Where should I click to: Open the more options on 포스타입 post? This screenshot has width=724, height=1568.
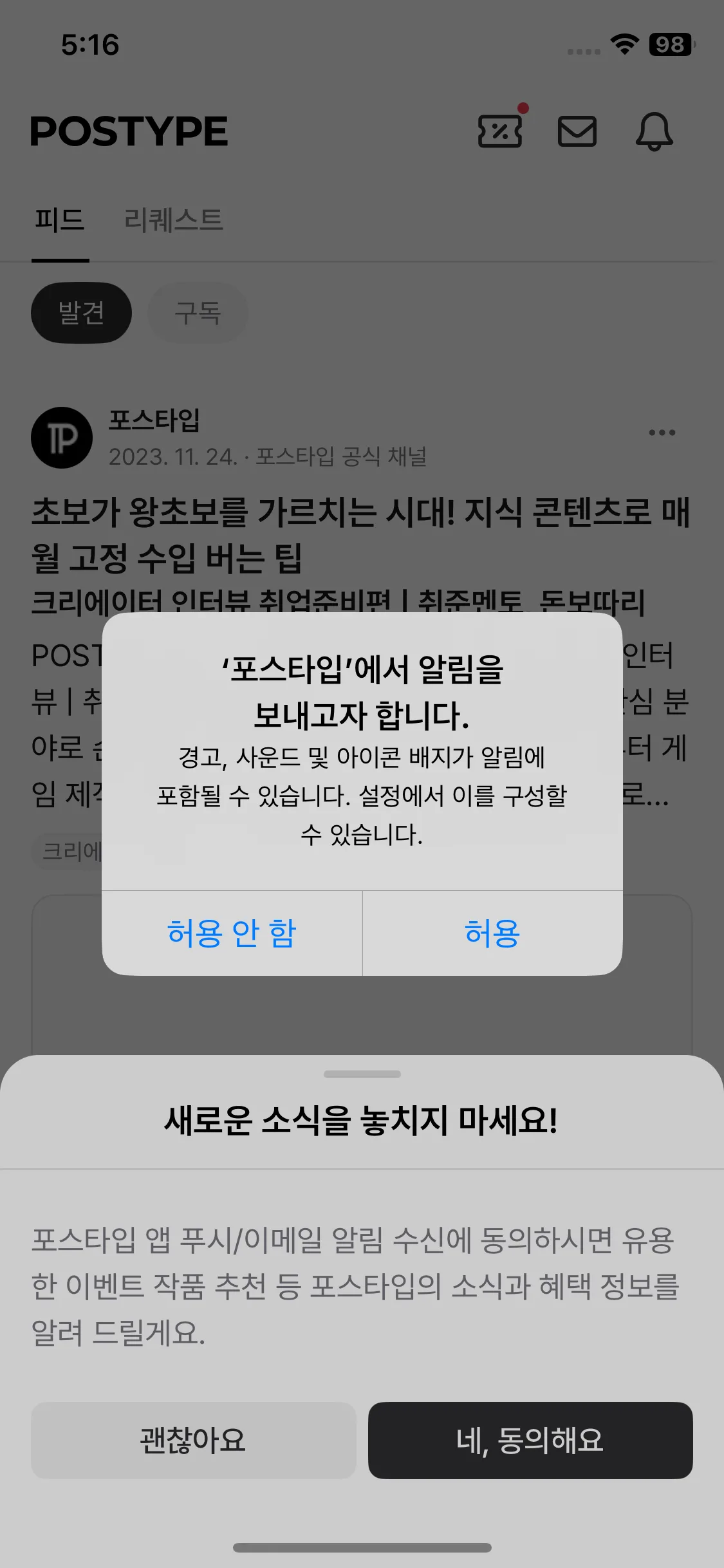(662, 433)
